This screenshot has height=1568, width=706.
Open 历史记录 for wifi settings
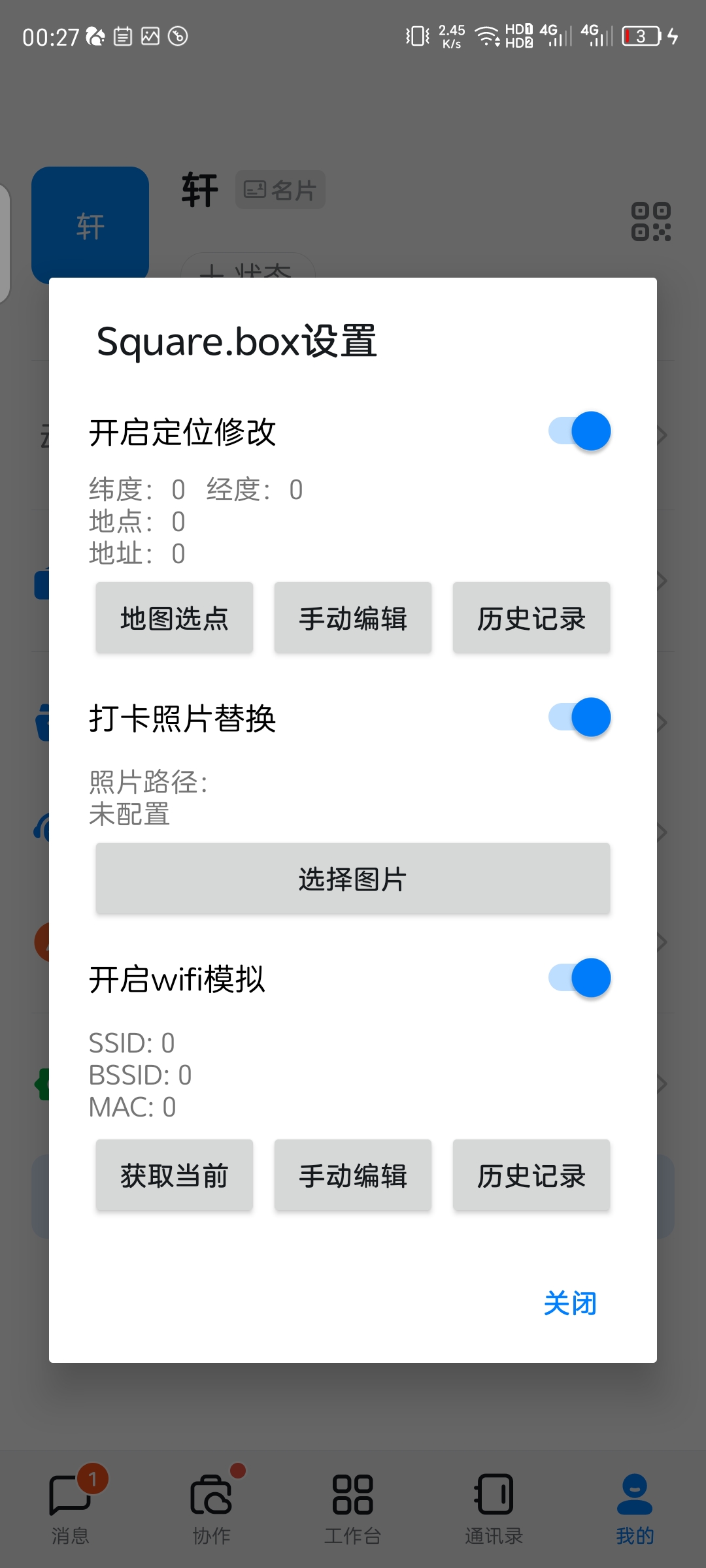pos(531,1175)
